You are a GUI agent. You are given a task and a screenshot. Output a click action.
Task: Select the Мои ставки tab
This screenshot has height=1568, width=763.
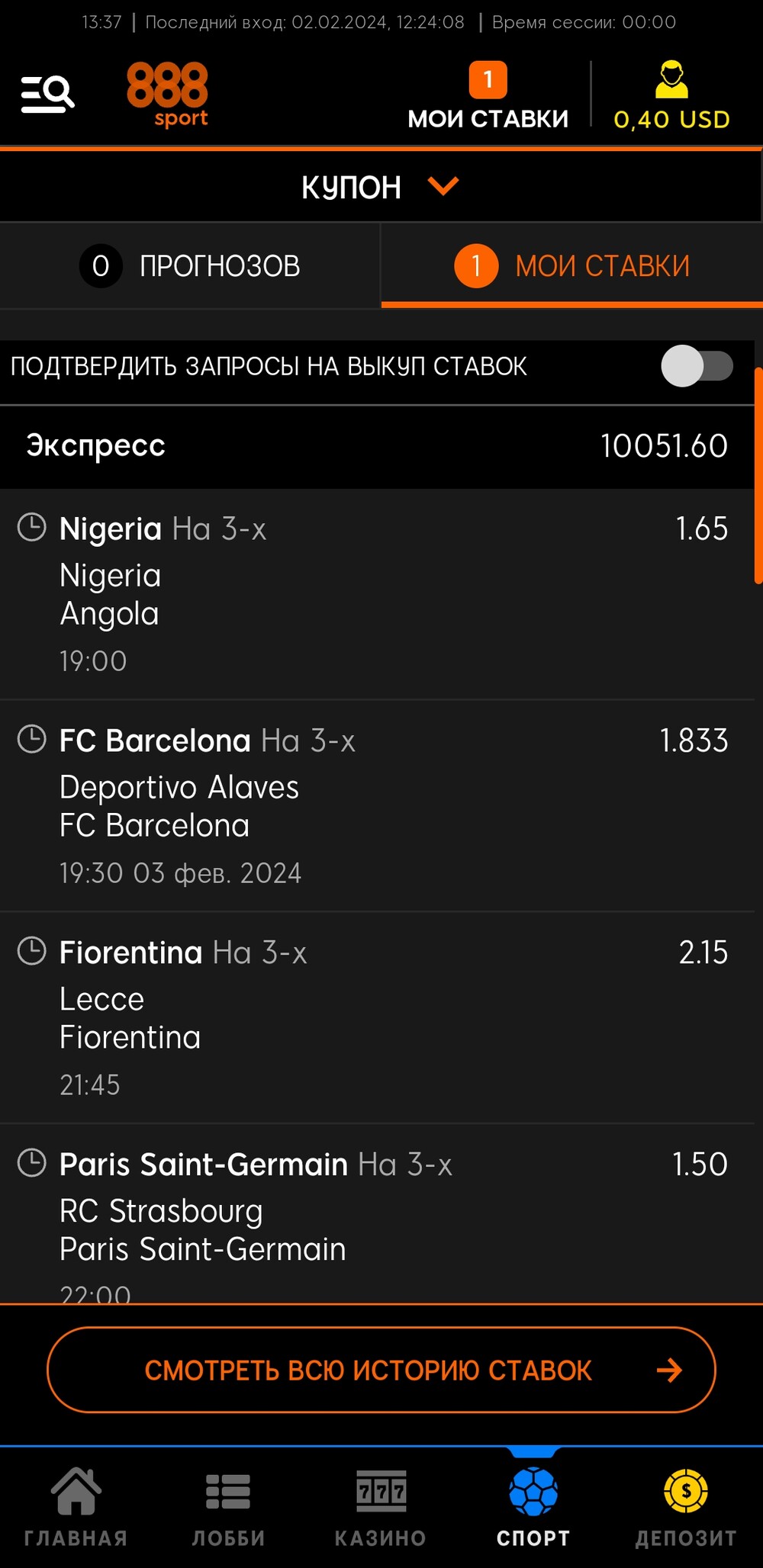point(572,266)
